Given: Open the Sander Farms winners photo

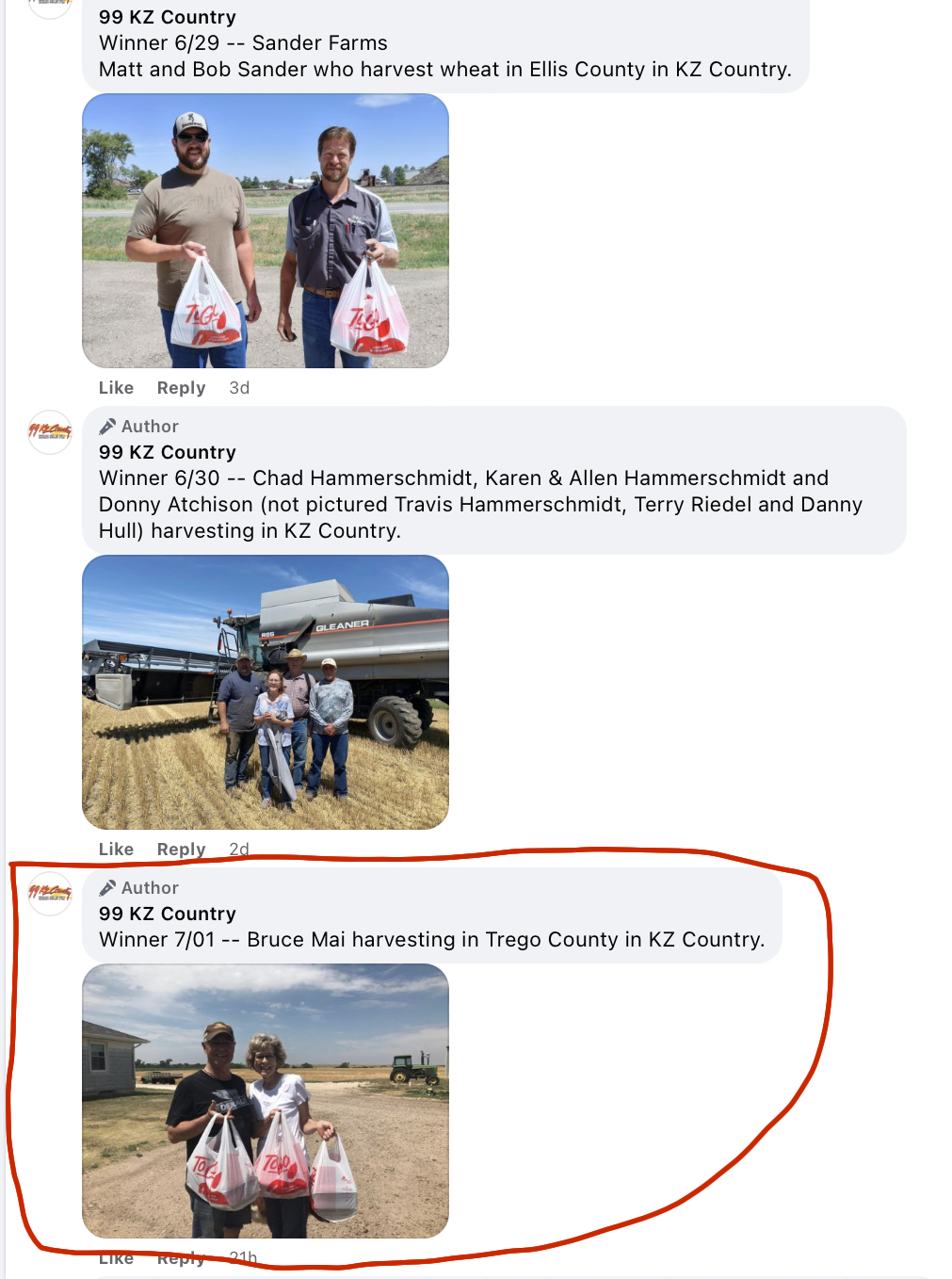Looking at the screenshot, I should tap(266, 231).
